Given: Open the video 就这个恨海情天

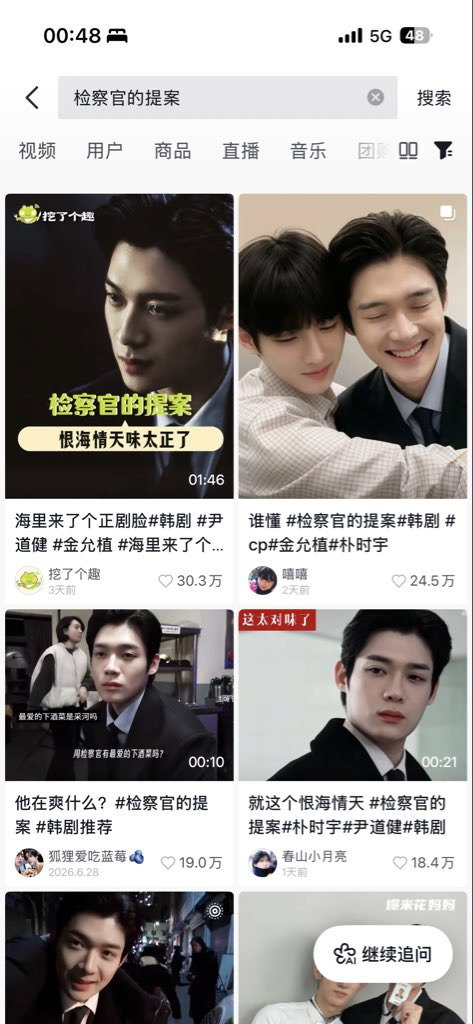Looking at the screenshot, I should point(353,695).
